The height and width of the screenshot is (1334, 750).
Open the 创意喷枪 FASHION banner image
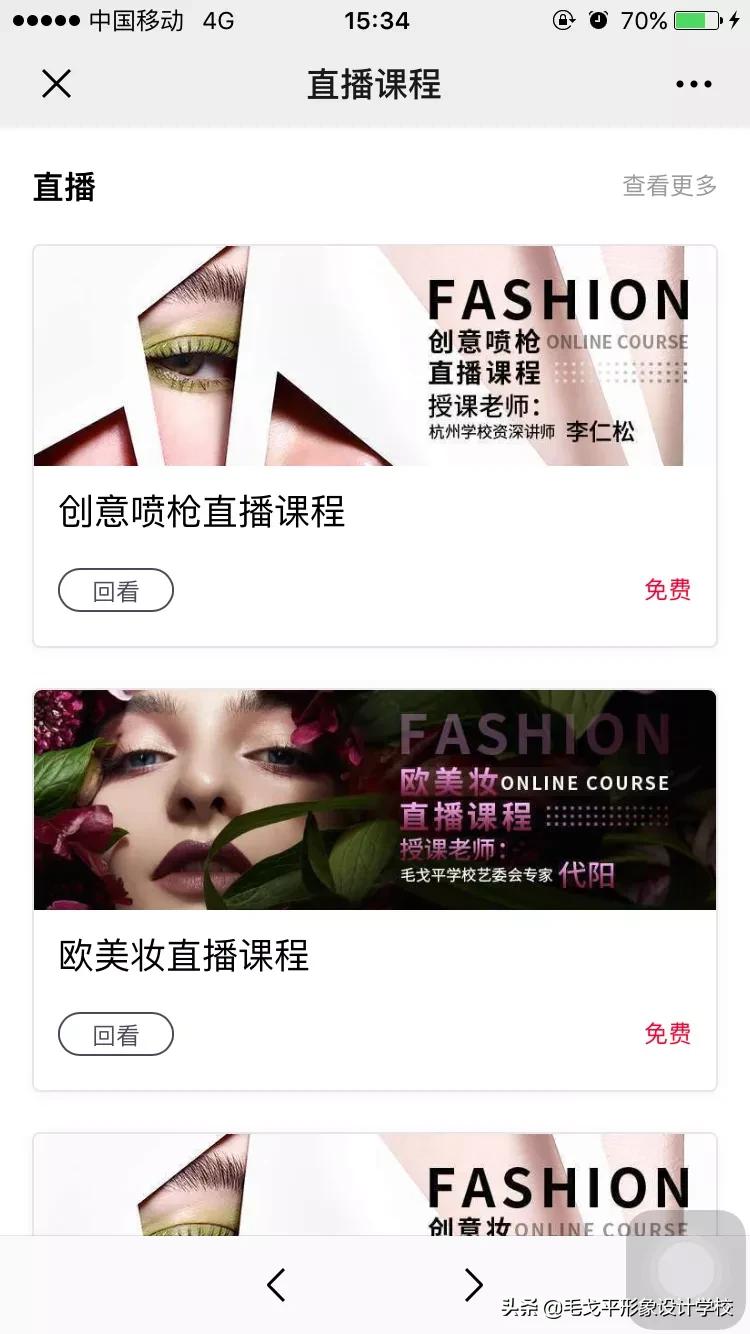point(374,356)
